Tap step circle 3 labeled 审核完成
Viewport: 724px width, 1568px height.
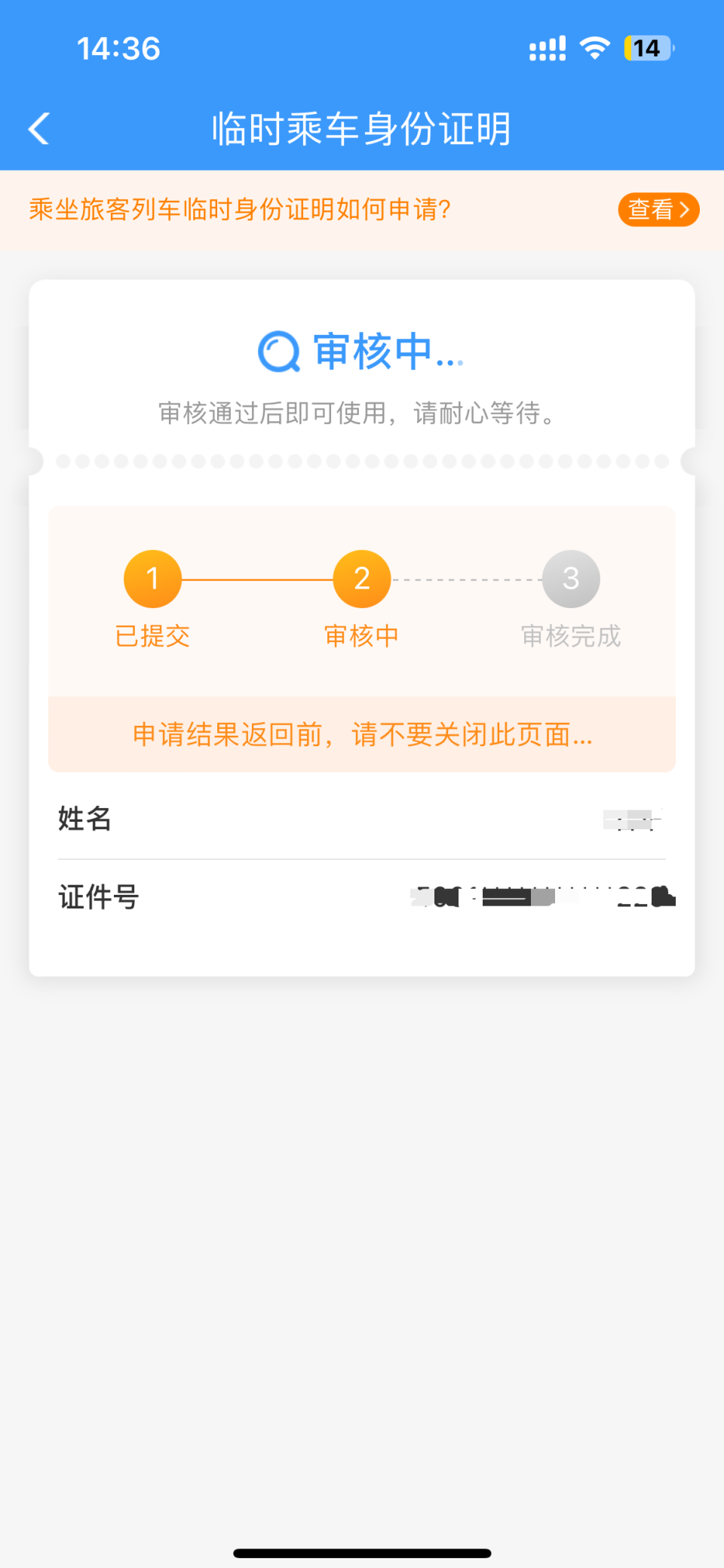(x=571, y=579)
